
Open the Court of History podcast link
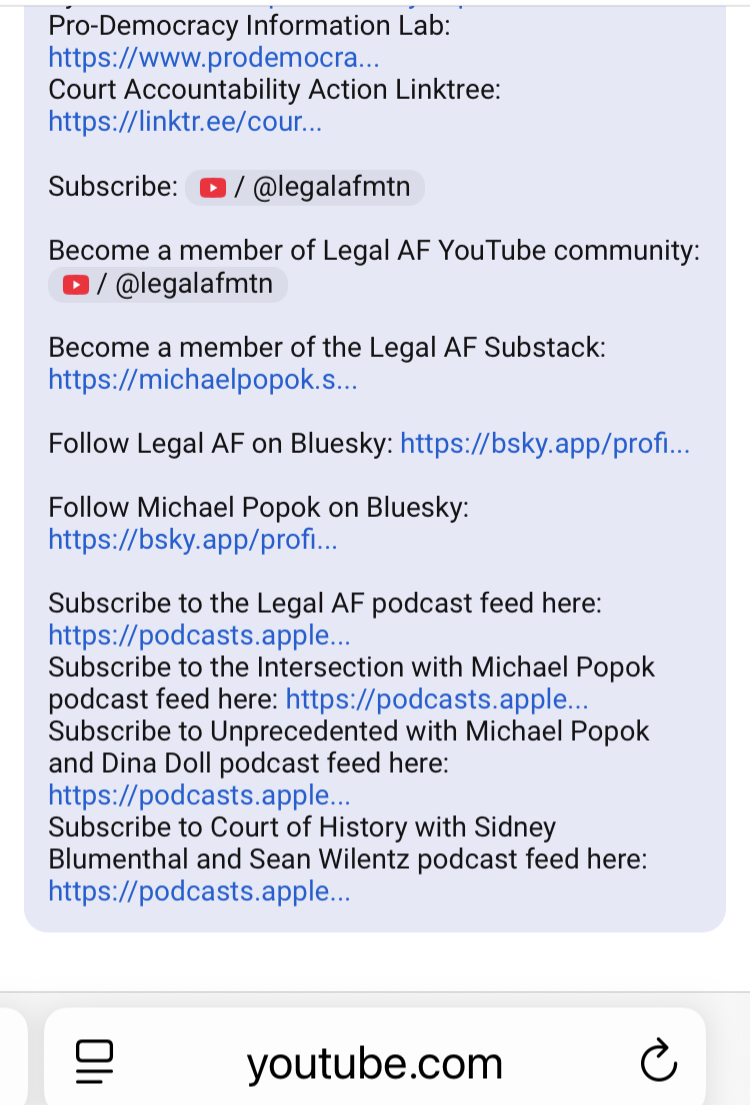coord(199,892)
